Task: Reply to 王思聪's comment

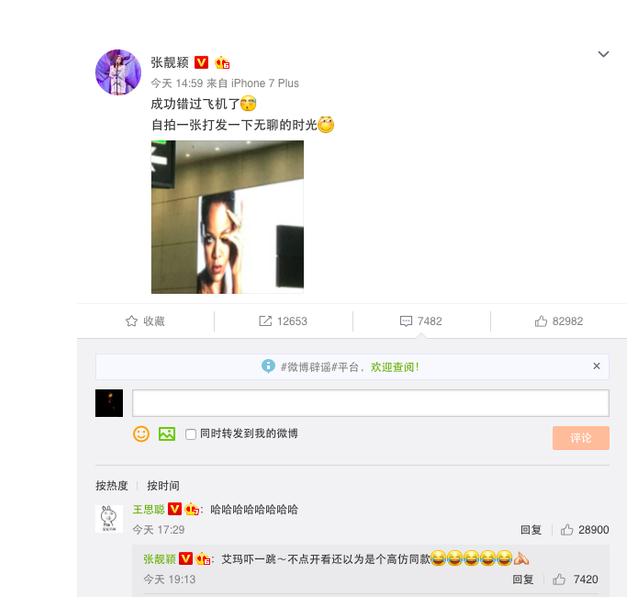Action: [x=531, y=530]
